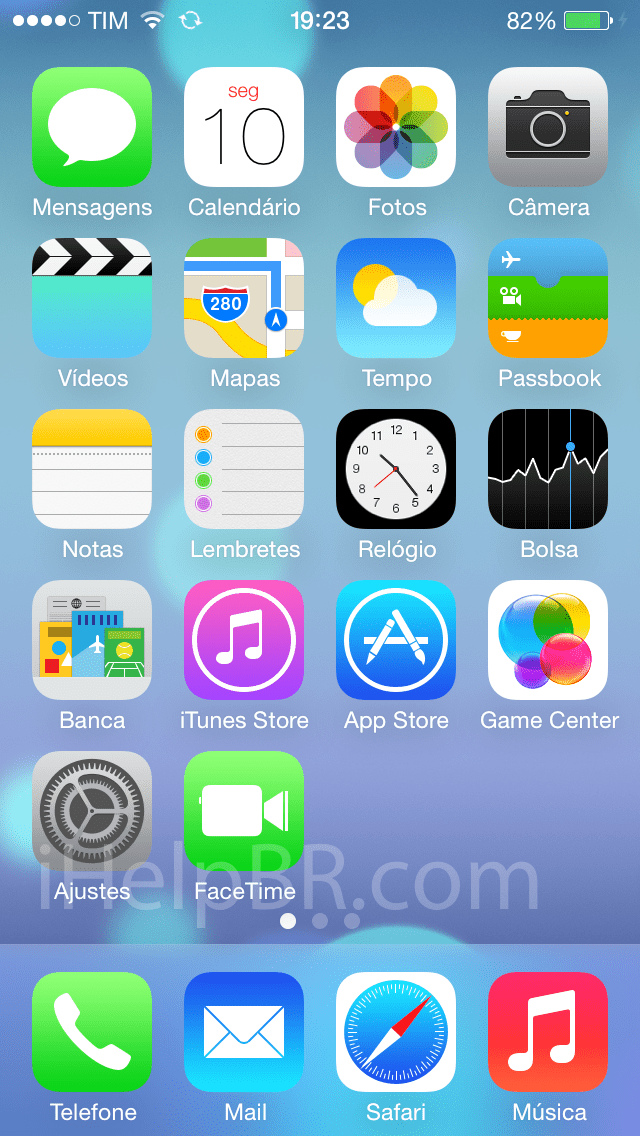
Task: Launch the Calendário app
Action: [244, 127]
